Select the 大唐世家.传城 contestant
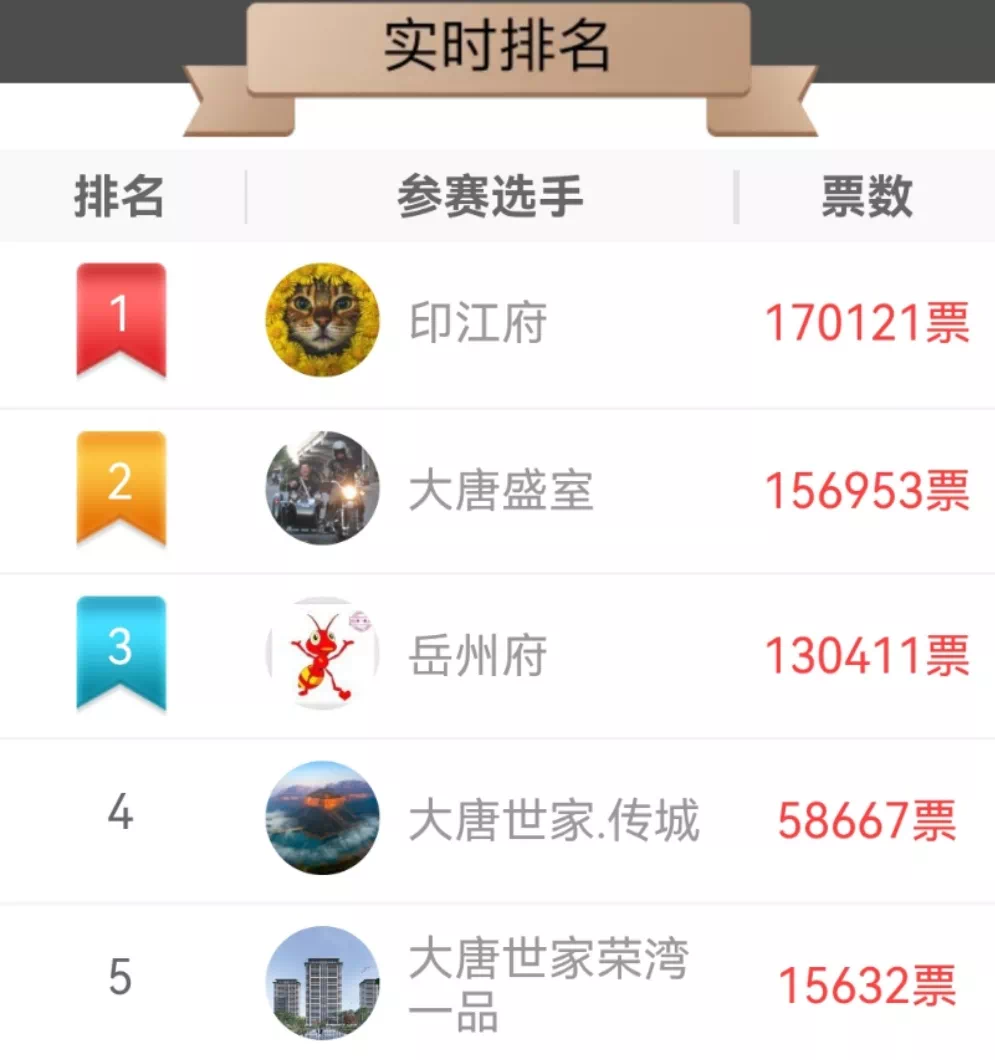 [x=553, y=821]
